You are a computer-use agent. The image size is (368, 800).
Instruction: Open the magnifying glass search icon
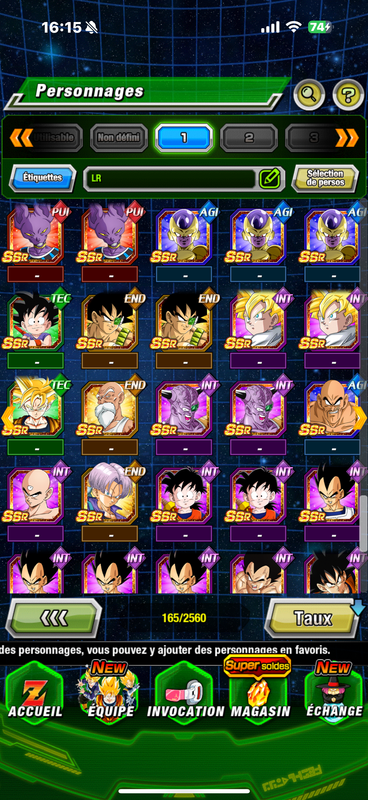309,94
